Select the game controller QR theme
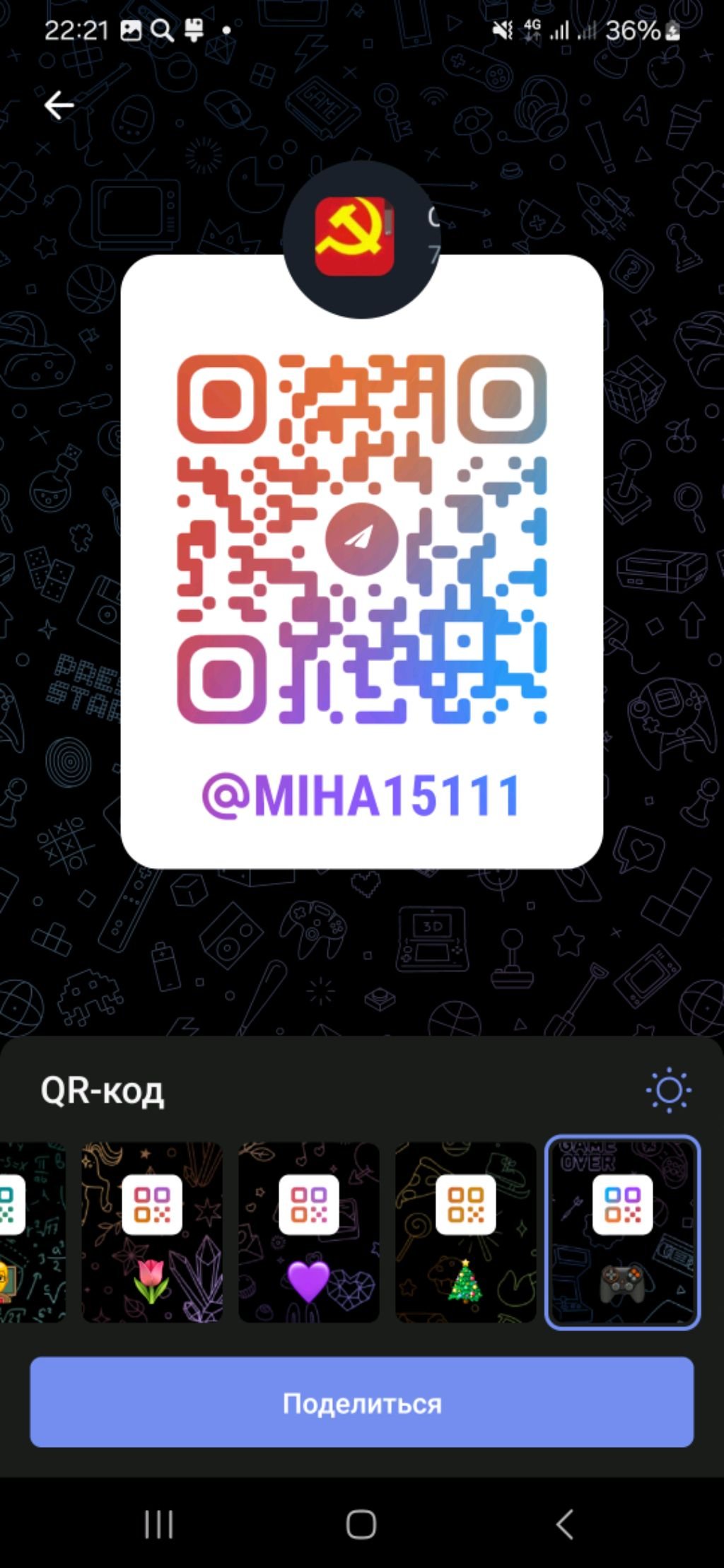This screenshot has height=1568, width=724. (622, 1232)
